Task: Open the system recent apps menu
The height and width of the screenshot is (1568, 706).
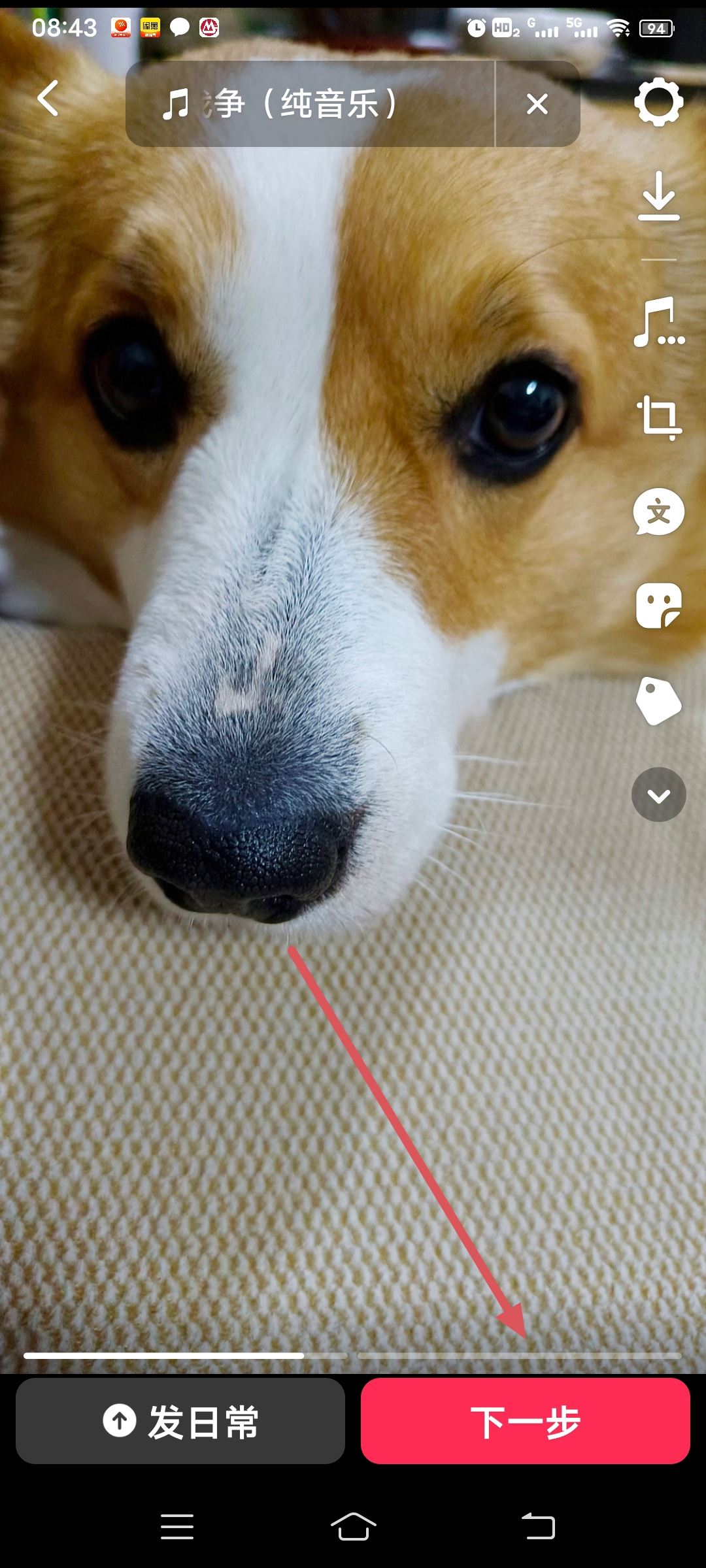Action: (x=177, y=1527)
